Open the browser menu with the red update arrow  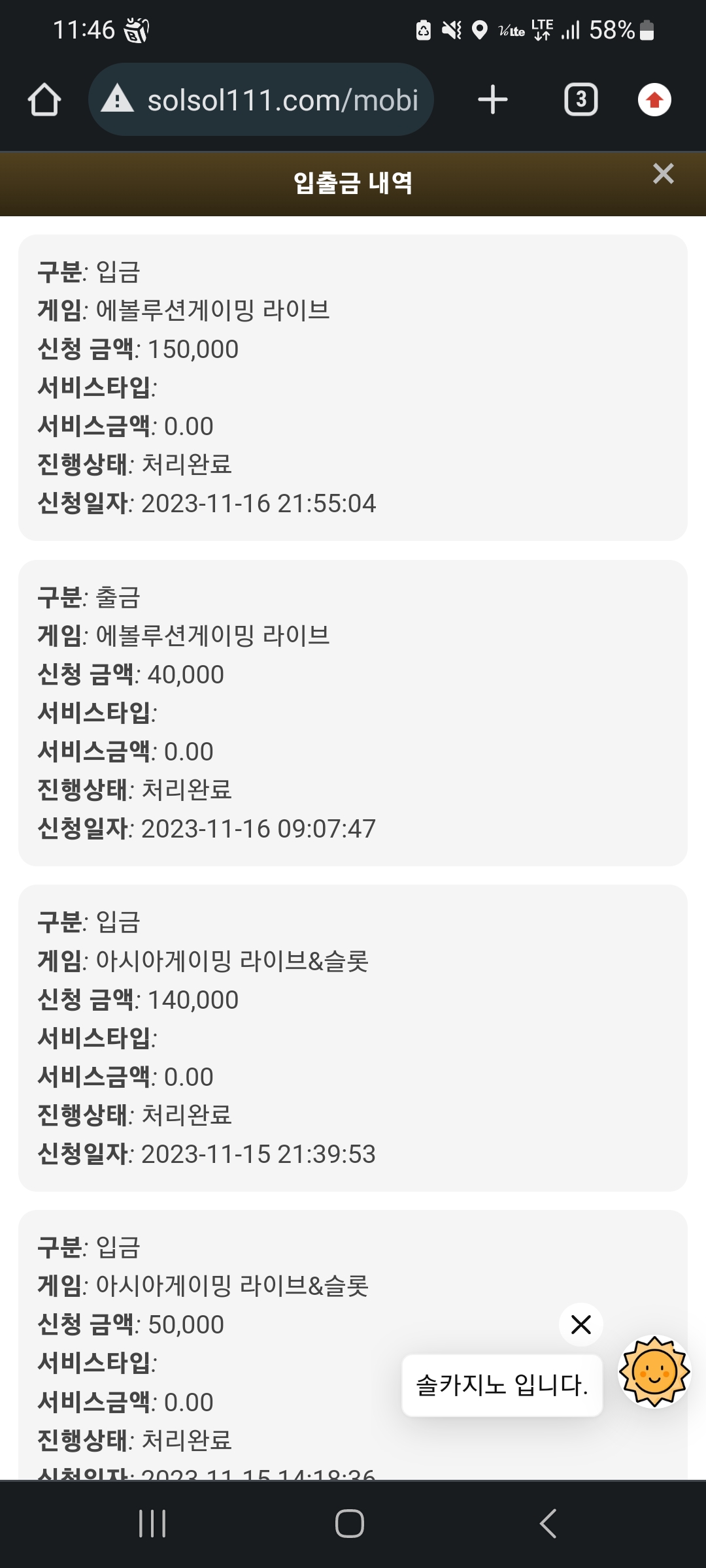point(654,100)
